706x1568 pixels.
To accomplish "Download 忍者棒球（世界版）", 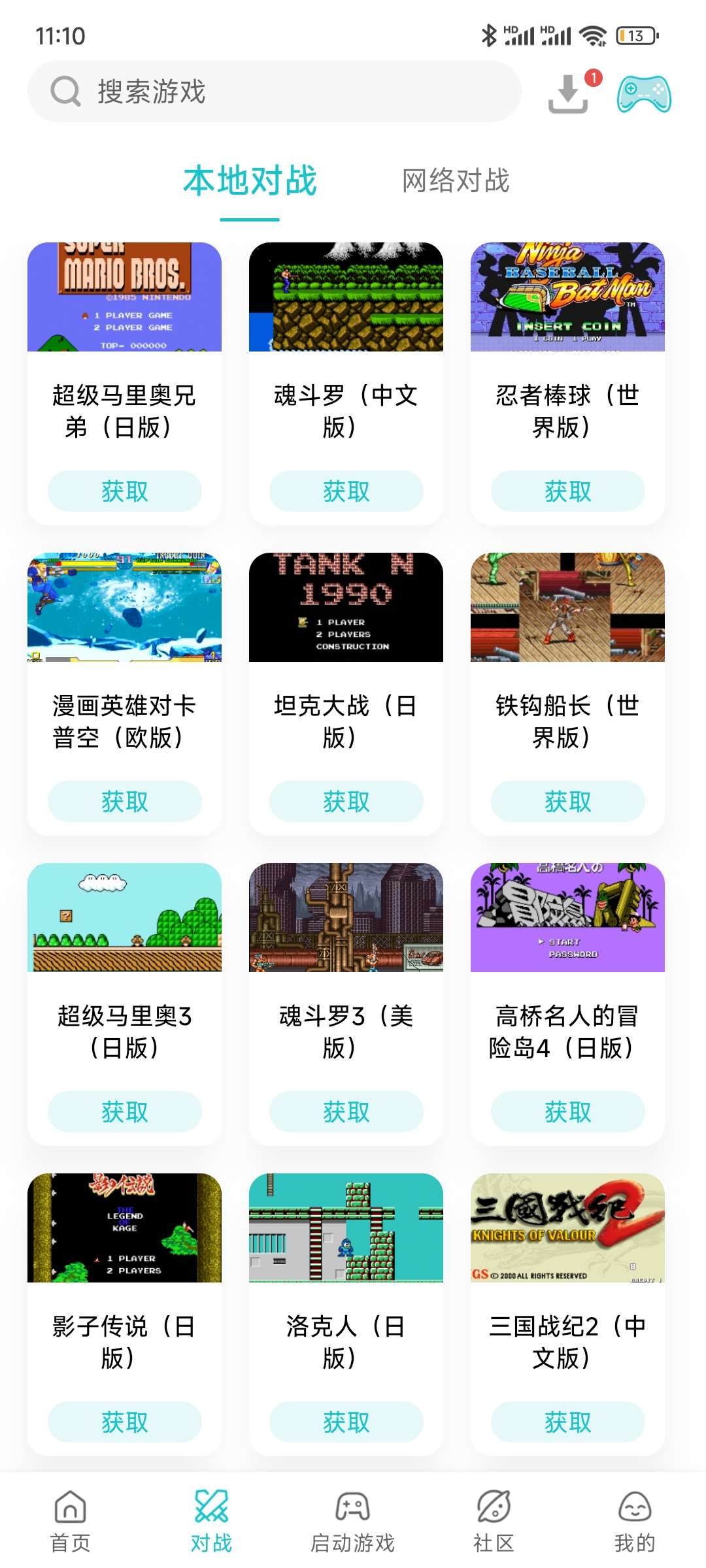I will [567, 491].
